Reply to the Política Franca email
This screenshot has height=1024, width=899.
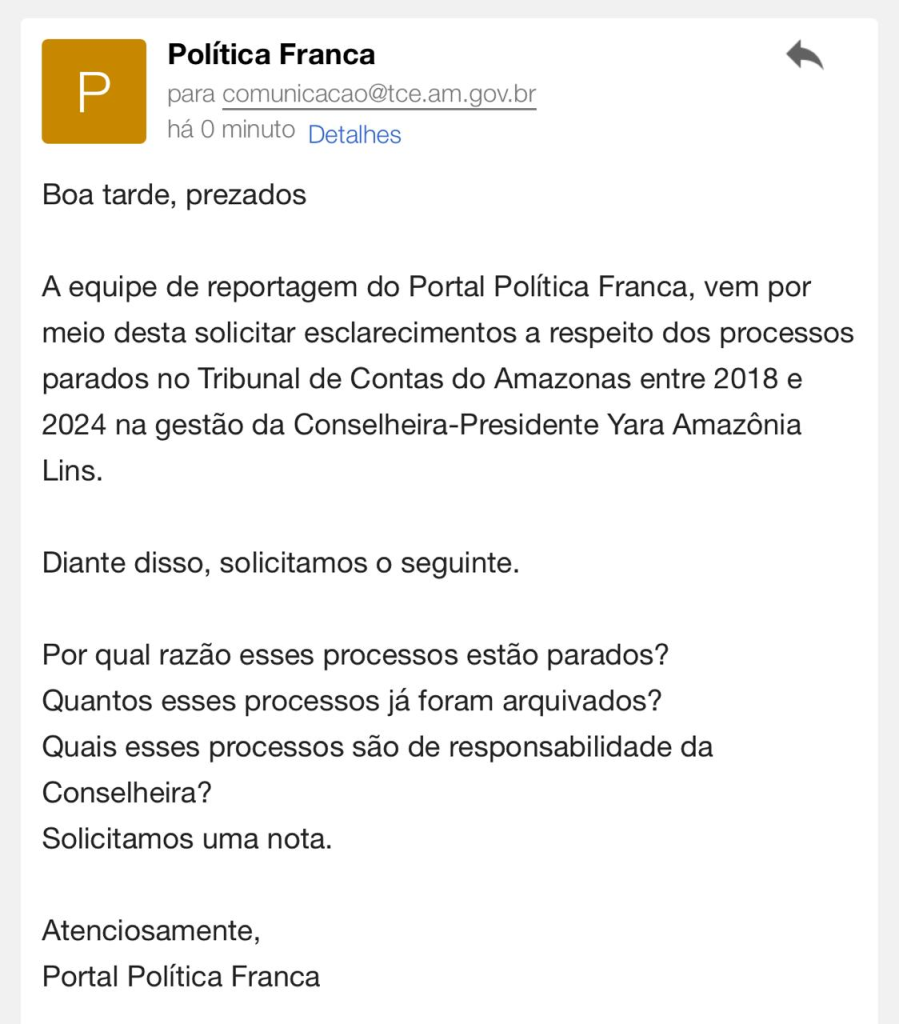pos(804,56)
